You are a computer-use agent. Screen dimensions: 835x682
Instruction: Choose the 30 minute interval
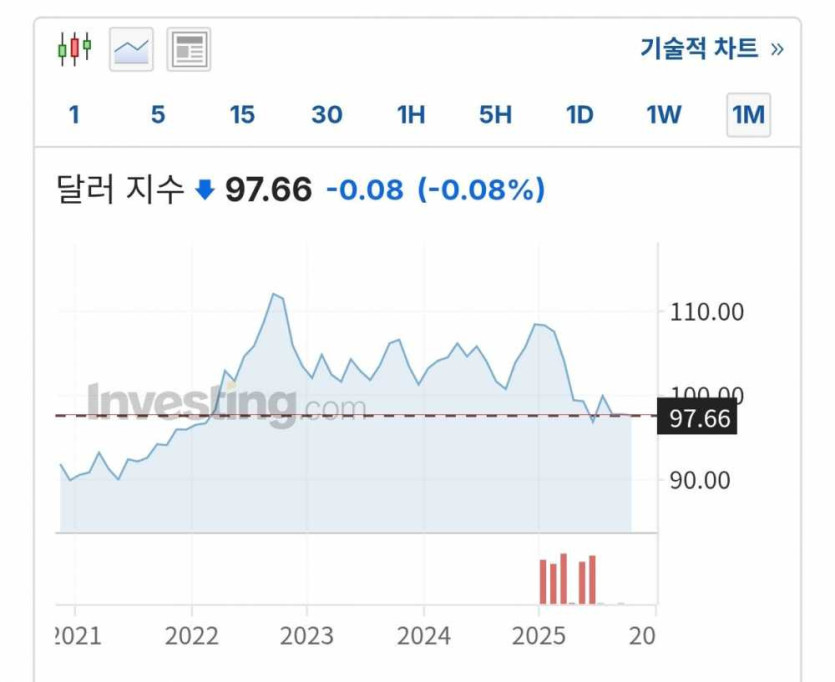click(x=326, y=115)
